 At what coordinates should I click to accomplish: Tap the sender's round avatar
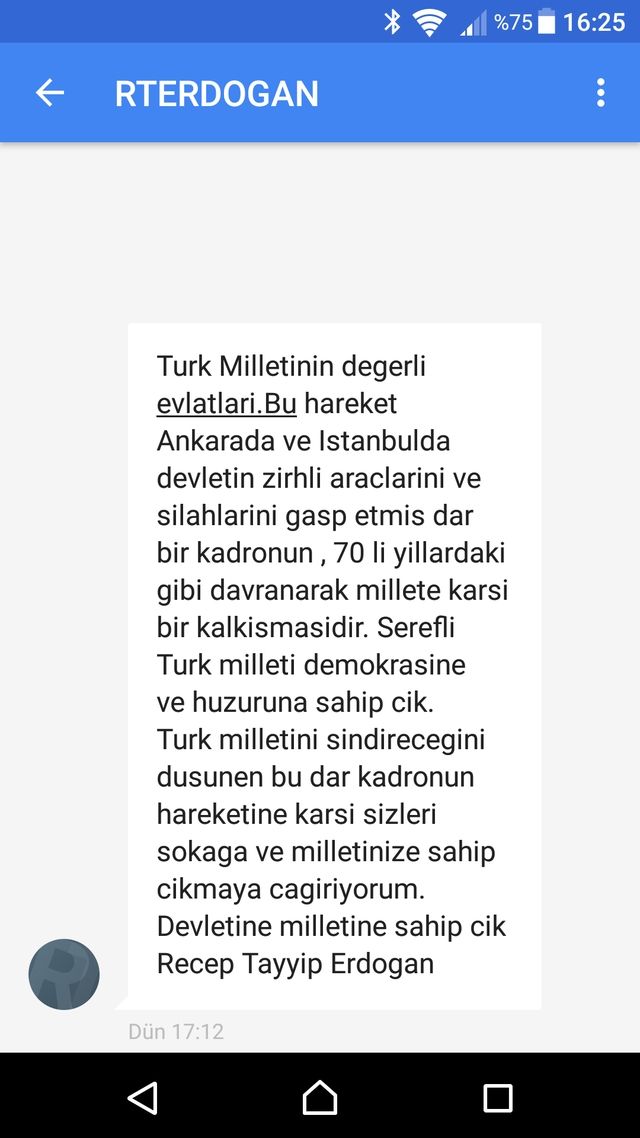(x=64, y=974)
